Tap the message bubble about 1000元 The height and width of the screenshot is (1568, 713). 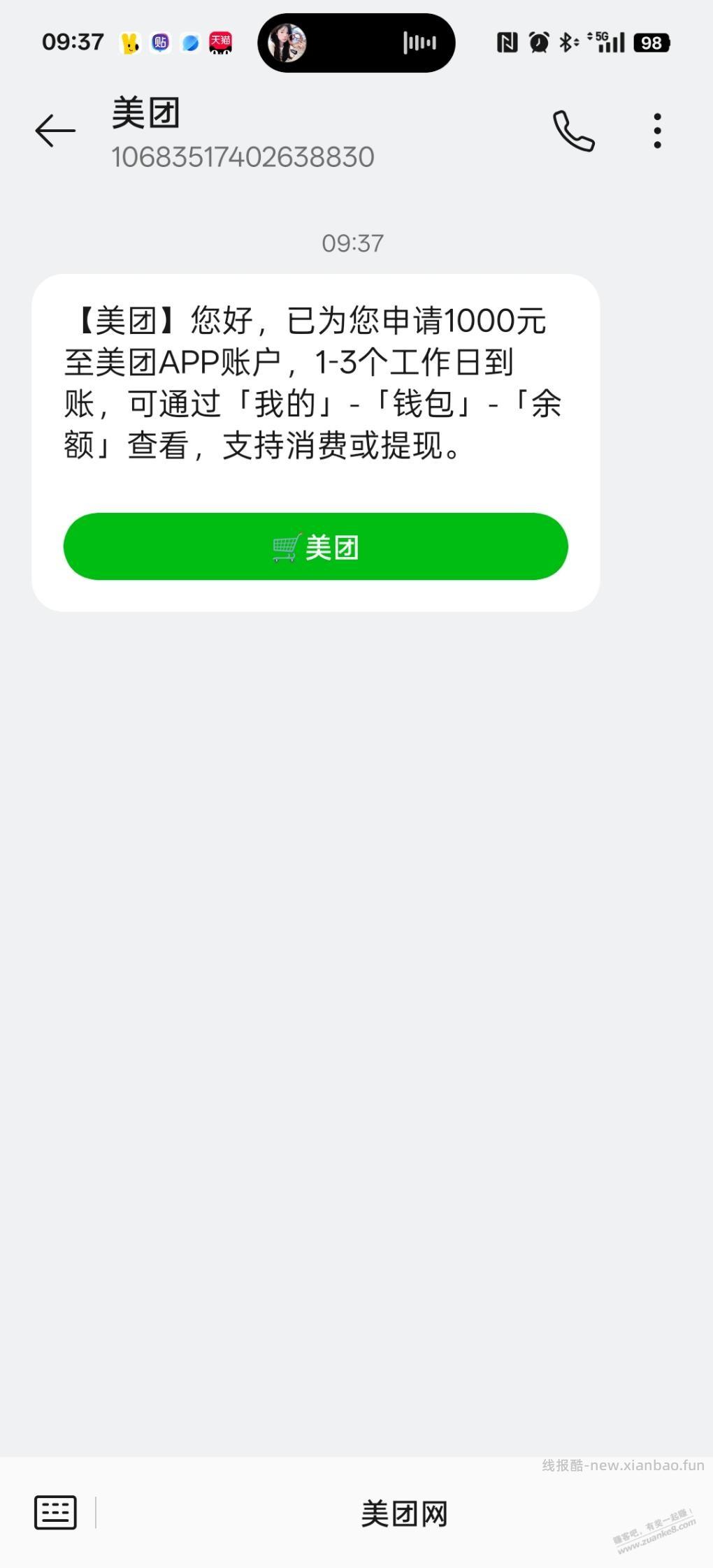pyautogui.click(x=314, y=384)
